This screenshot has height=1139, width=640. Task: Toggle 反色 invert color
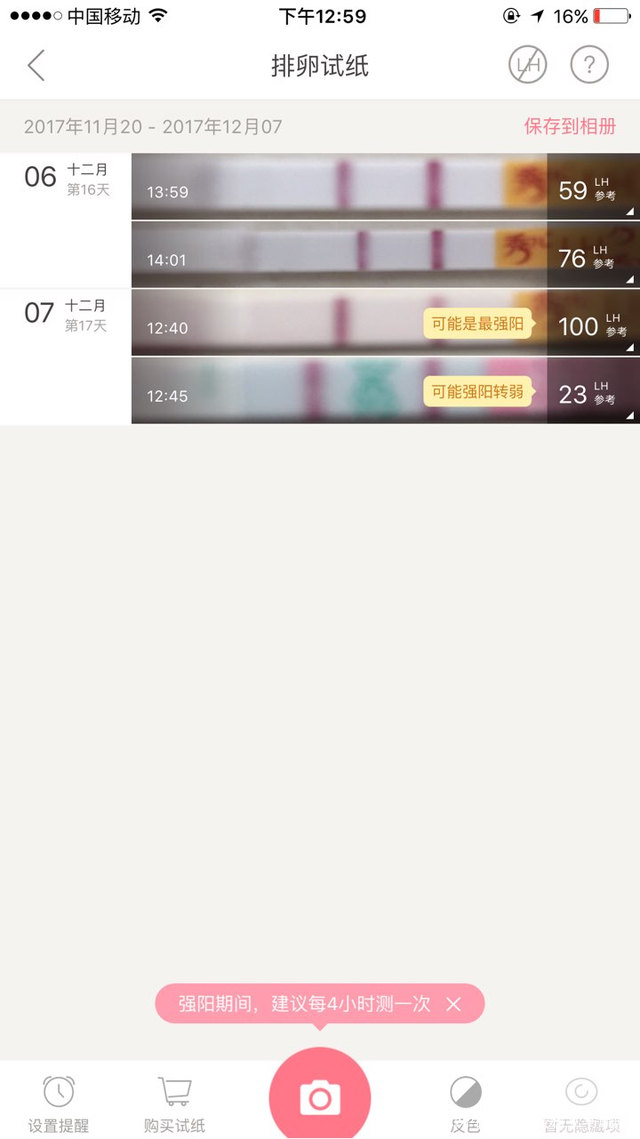coord(465,1103)
